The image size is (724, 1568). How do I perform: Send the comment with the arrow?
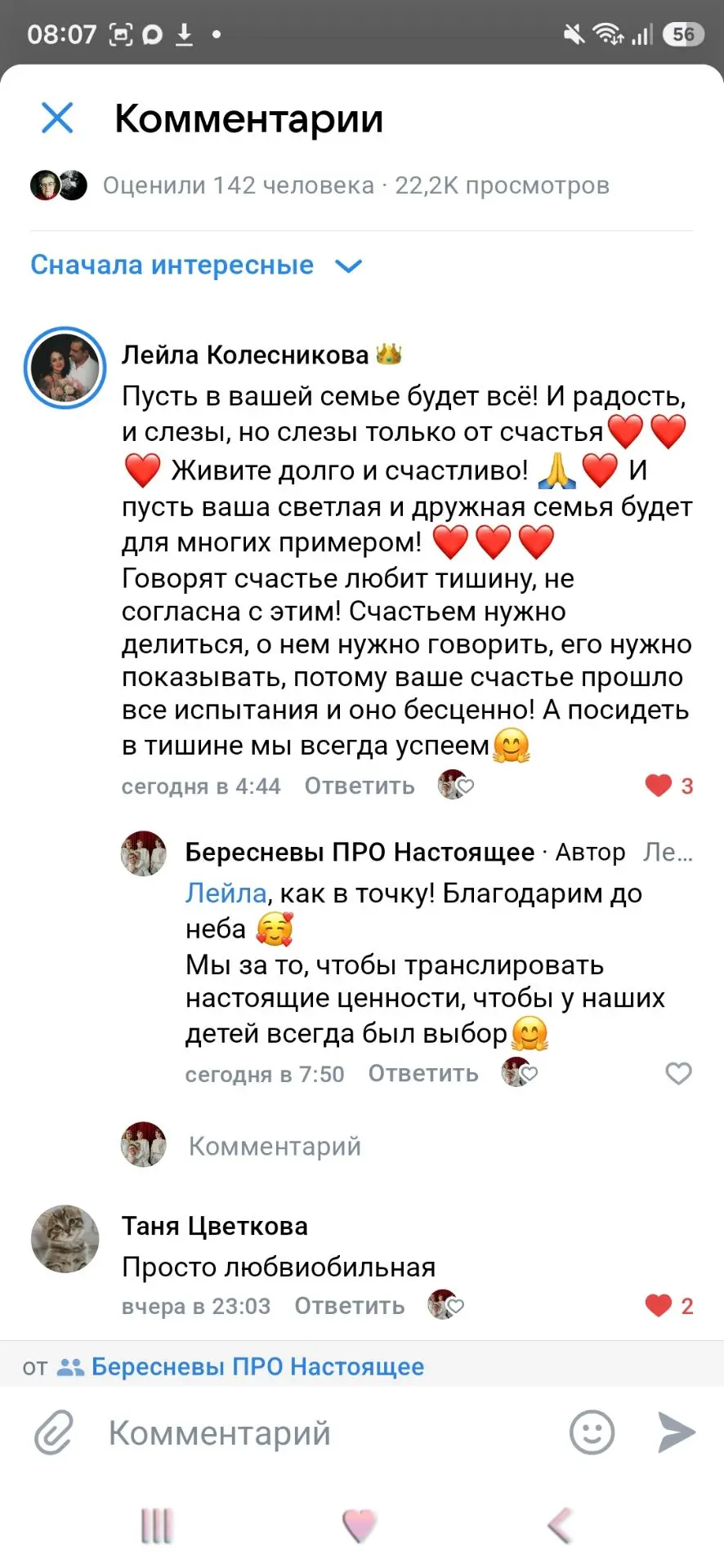tap(677, 1432)
